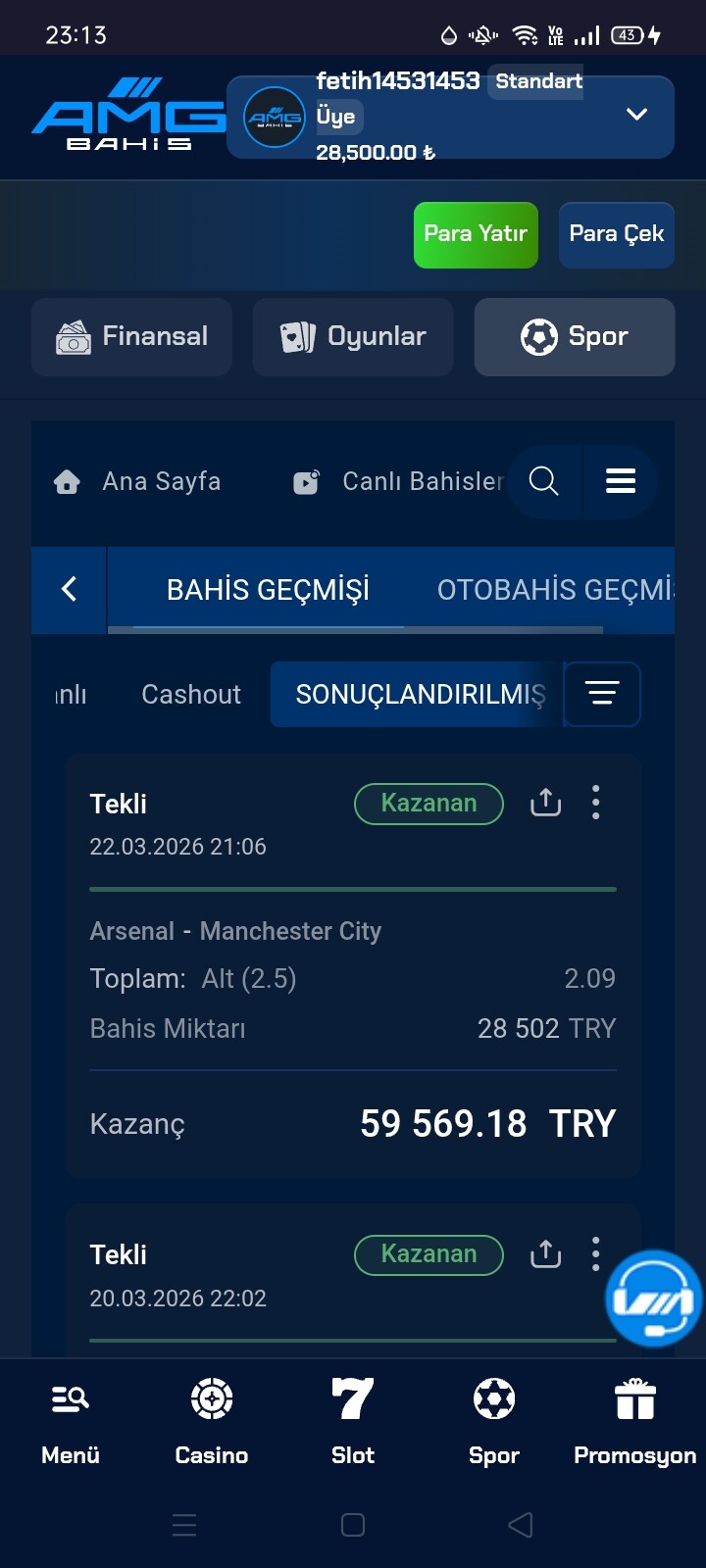
Task: Tap the Para Yatır deposit button
Action: [x=476, y=234]
